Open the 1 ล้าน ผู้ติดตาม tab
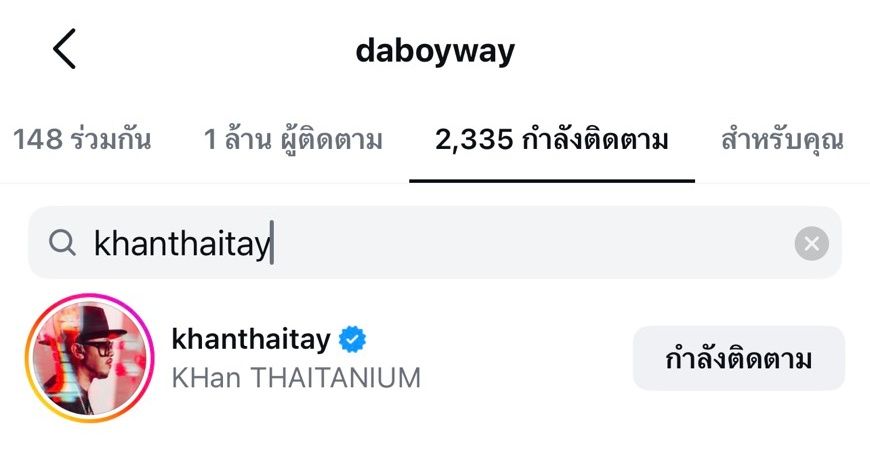 293,140
